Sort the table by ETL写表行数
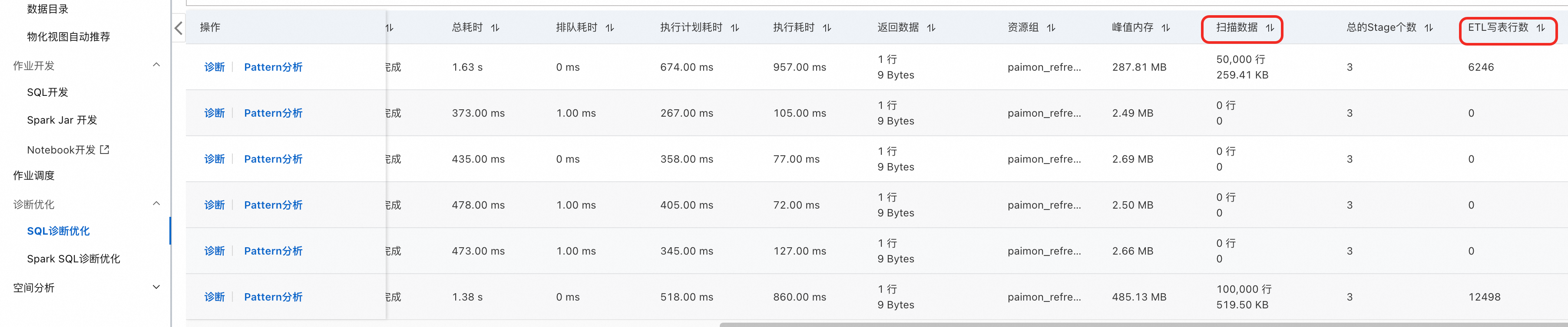The width and height of the screenshot is (1568, 327). (x=1541, y=28)
